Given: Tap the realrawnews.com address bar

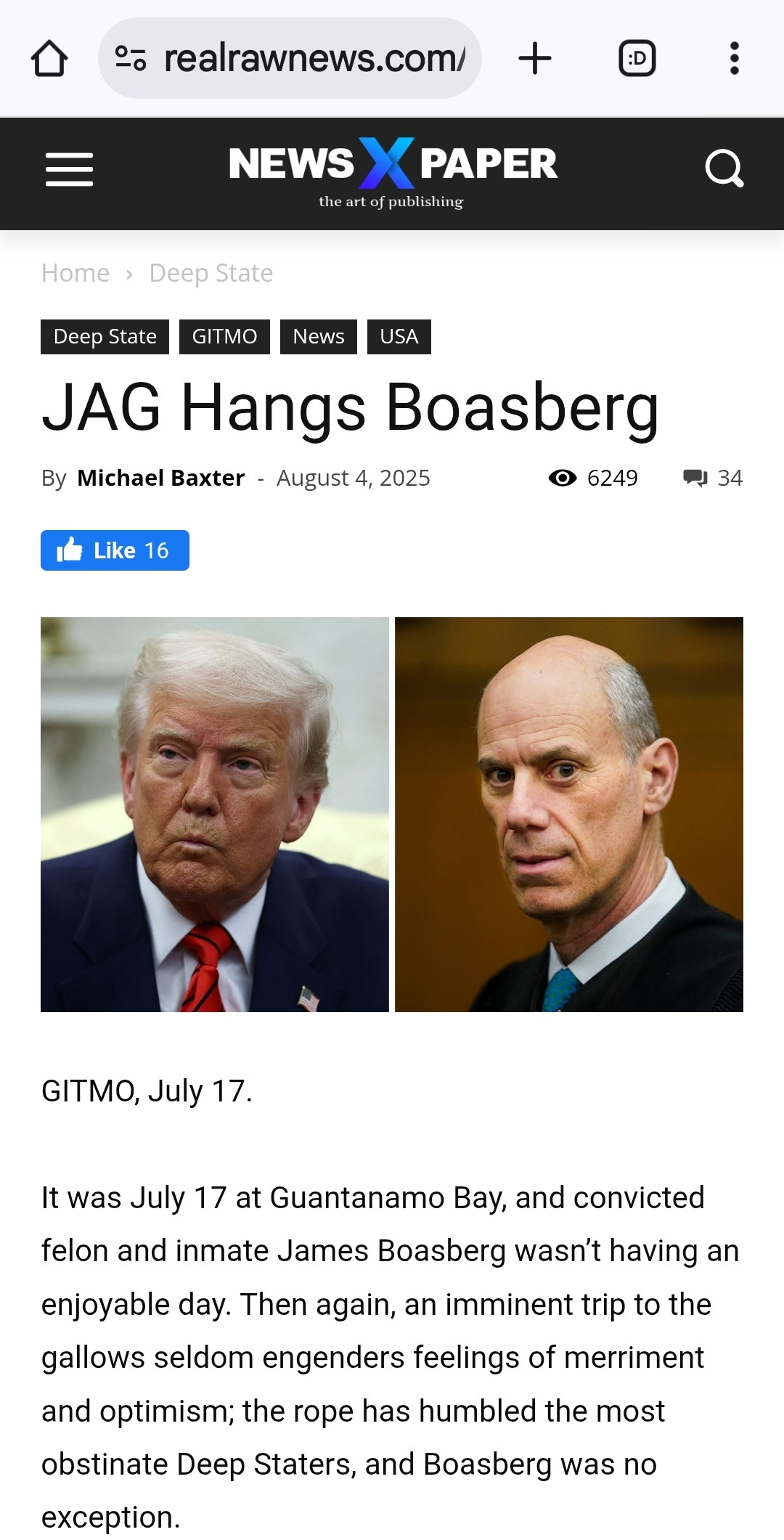Looking at the screenshot, I should pyautogui.click(x=290, y=59).
